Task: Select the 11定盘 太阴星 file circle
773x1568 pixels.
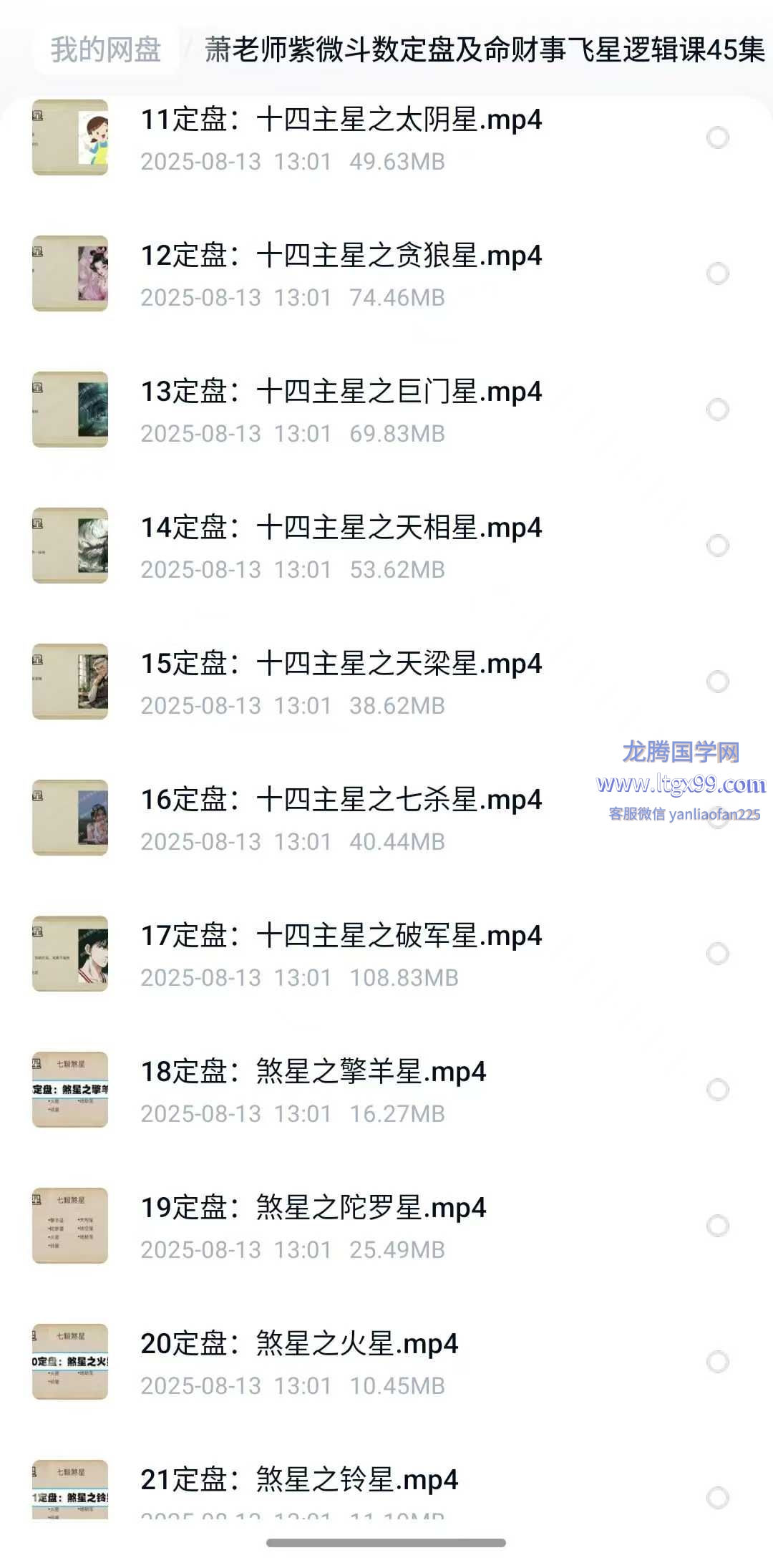Action: (x=717, y=137)
